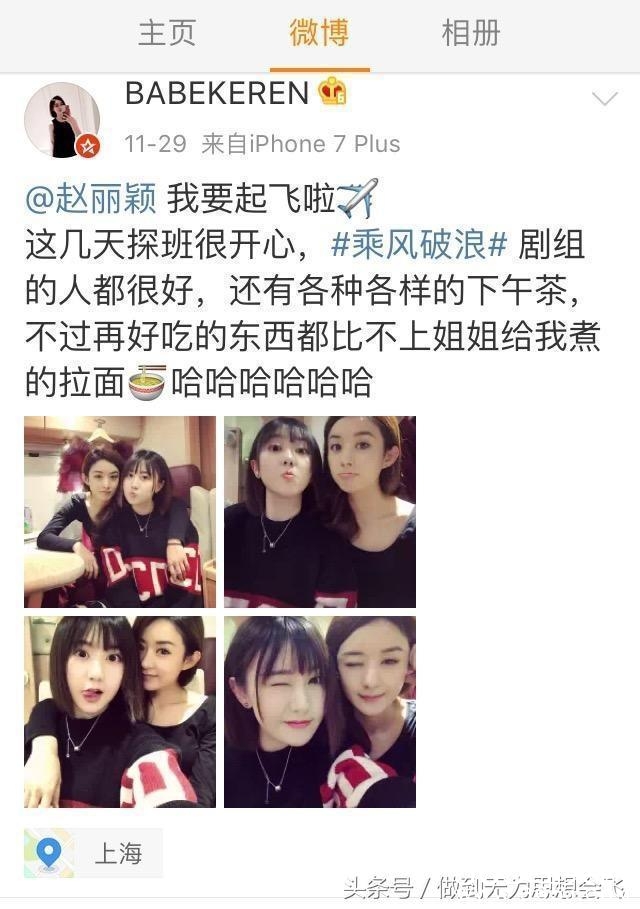
Task: Tap the BABEKEREN username
Action: (x=217, y=94)
